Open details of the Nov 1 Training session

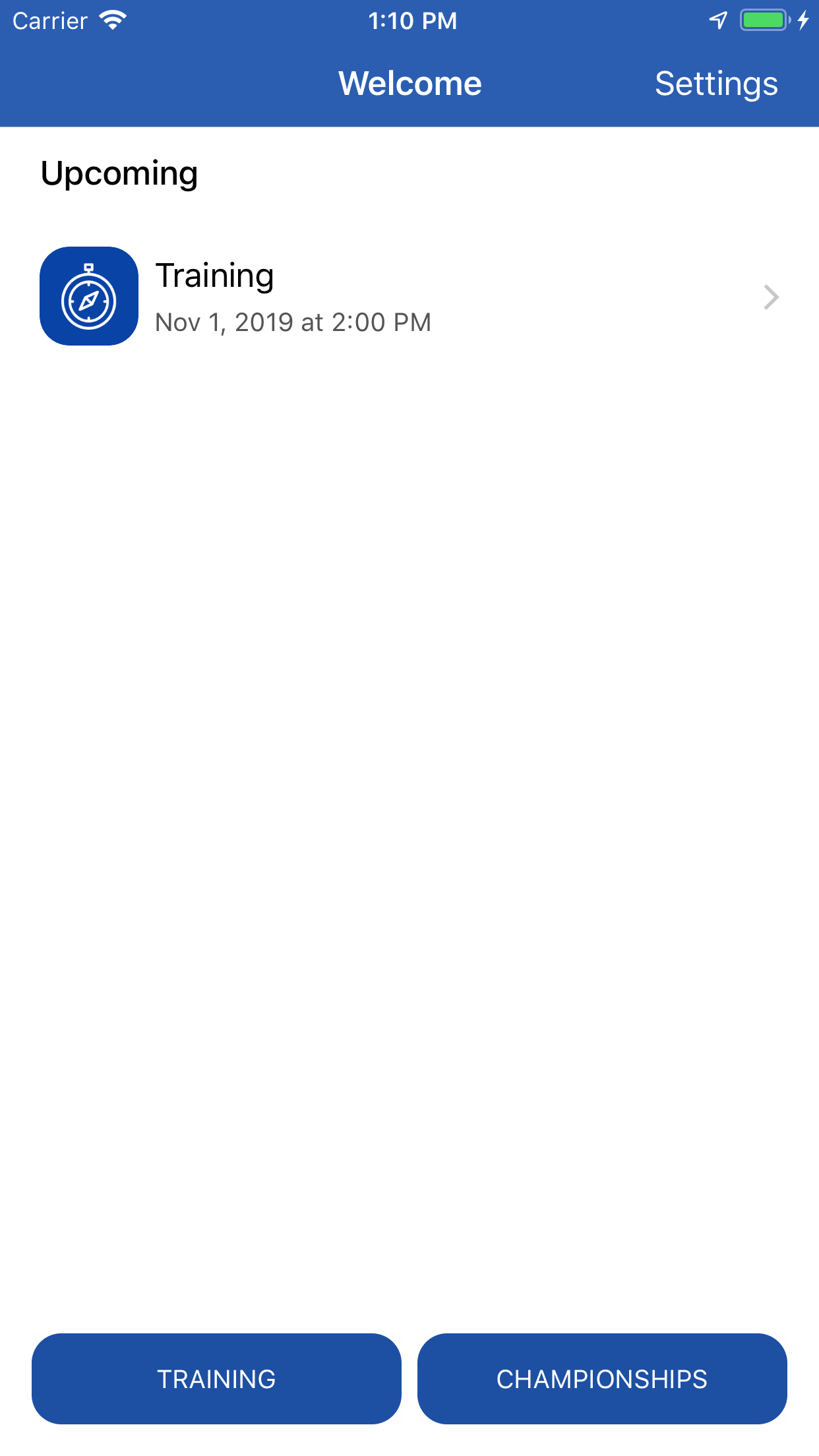point(409,296)
